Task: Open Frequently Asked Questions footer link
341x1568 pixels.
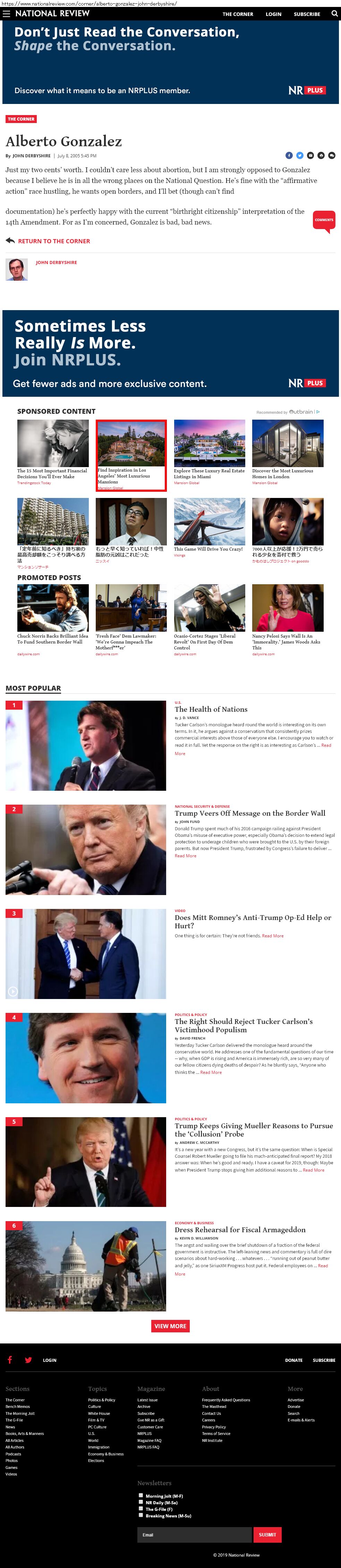Action: [x=226, y=1400]
